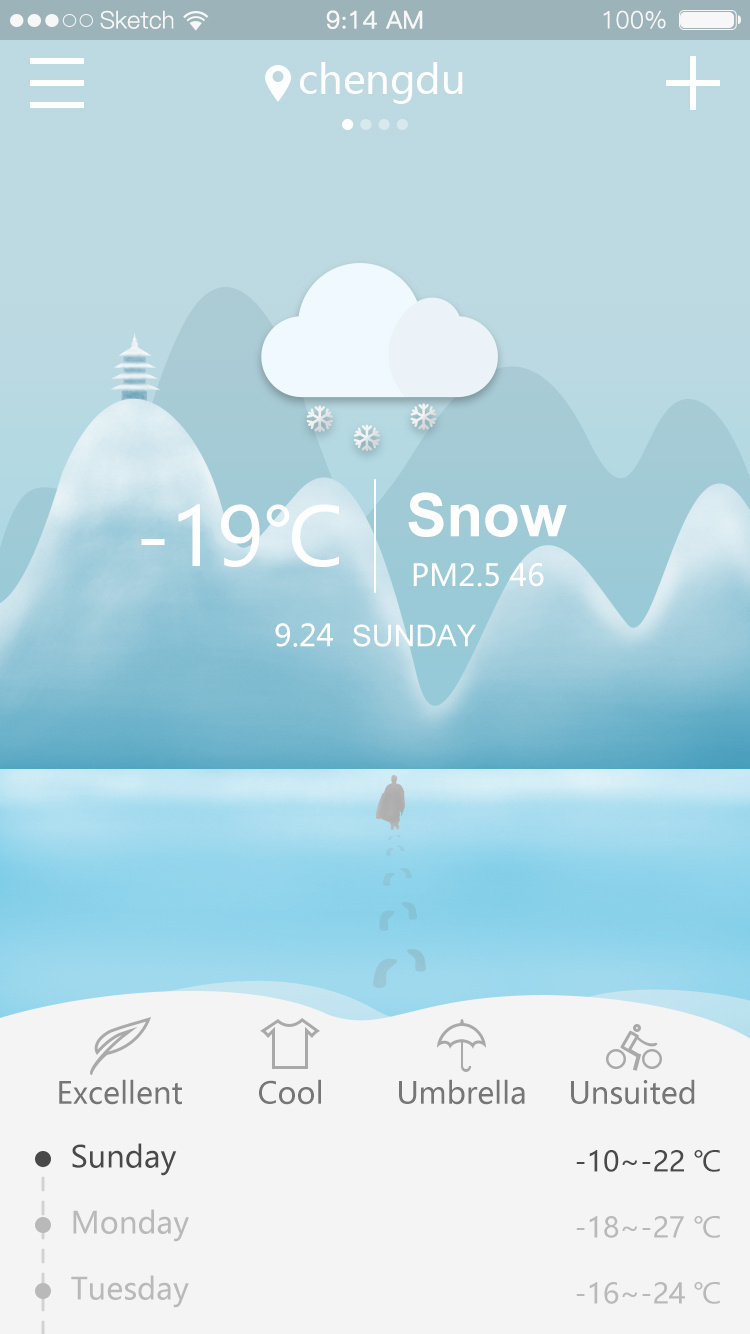Viewport: 750px width, 1334px height.
Task: Choose the dot beside Tuesday
Action: [41, 1290]
